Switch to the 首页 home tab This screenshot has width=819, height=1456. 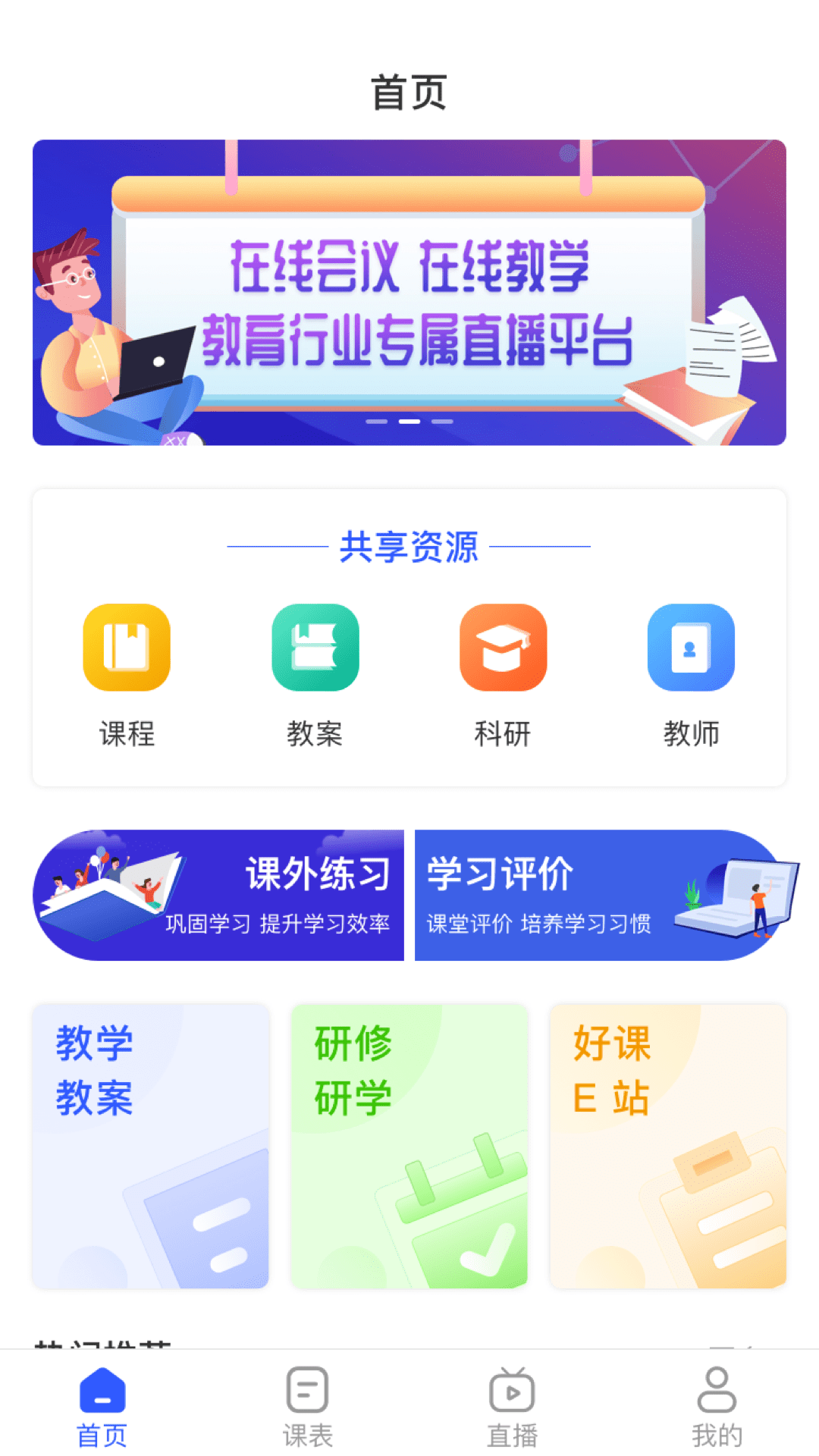(102, 1407)
